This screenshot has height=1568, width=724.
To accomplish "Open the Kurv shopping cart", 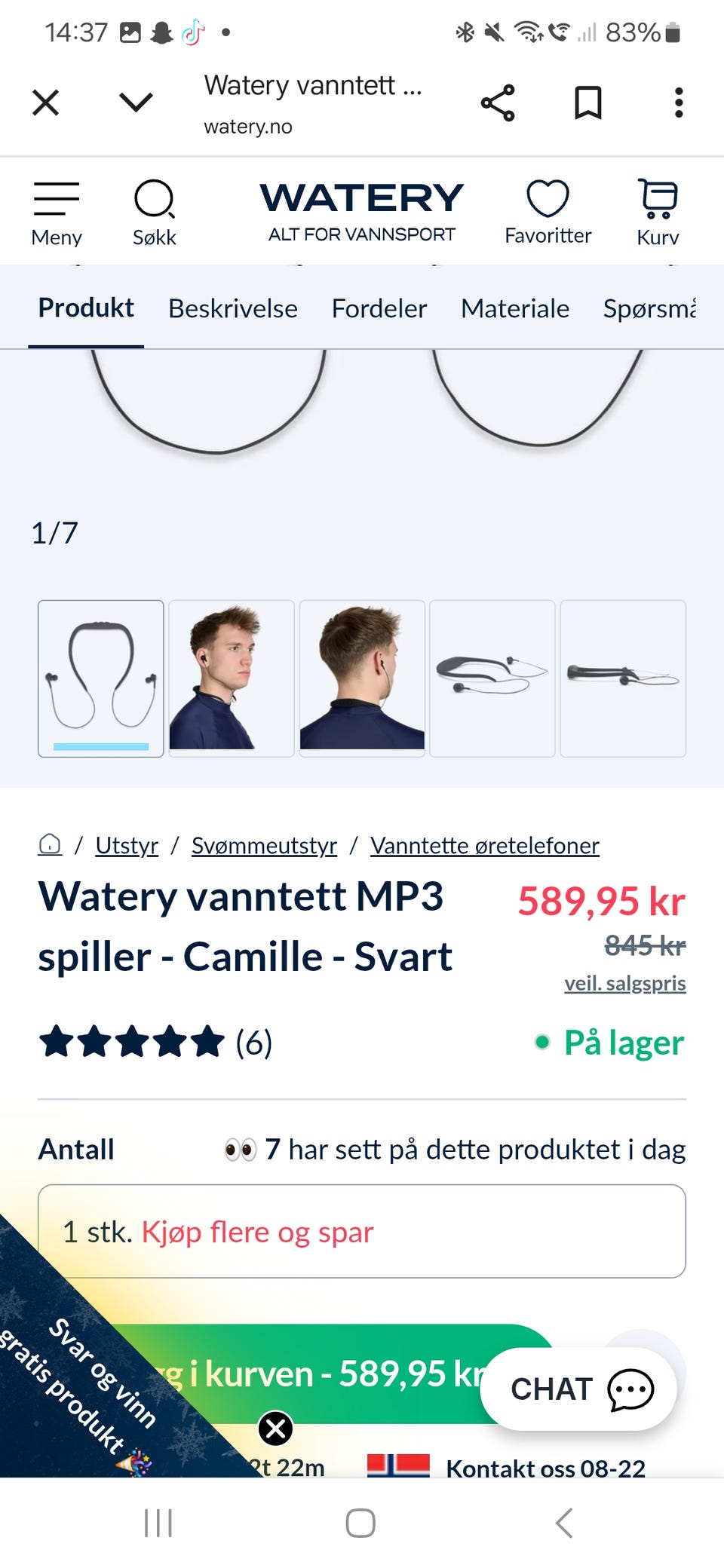I will (x=658, y=214).
